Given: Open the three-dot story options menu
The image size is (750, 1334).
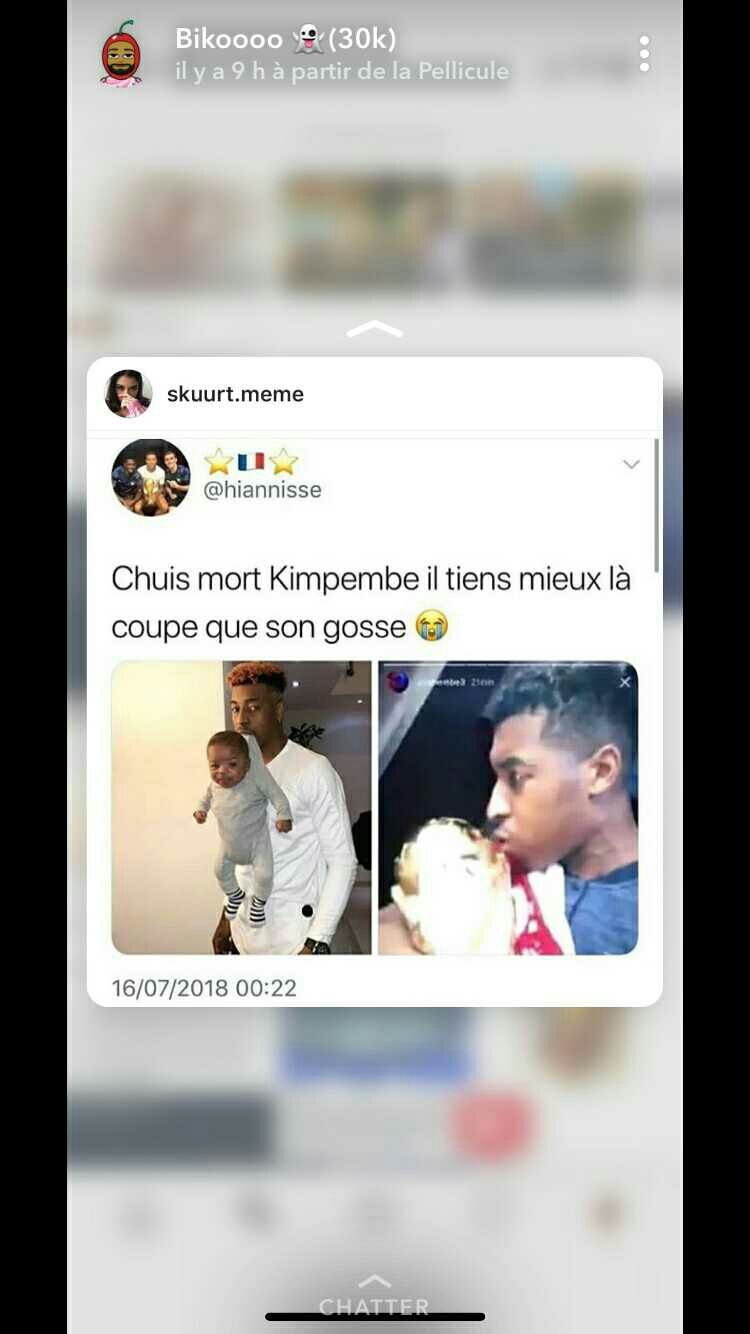Looking at the screenshot, I should tap(644, 54).
